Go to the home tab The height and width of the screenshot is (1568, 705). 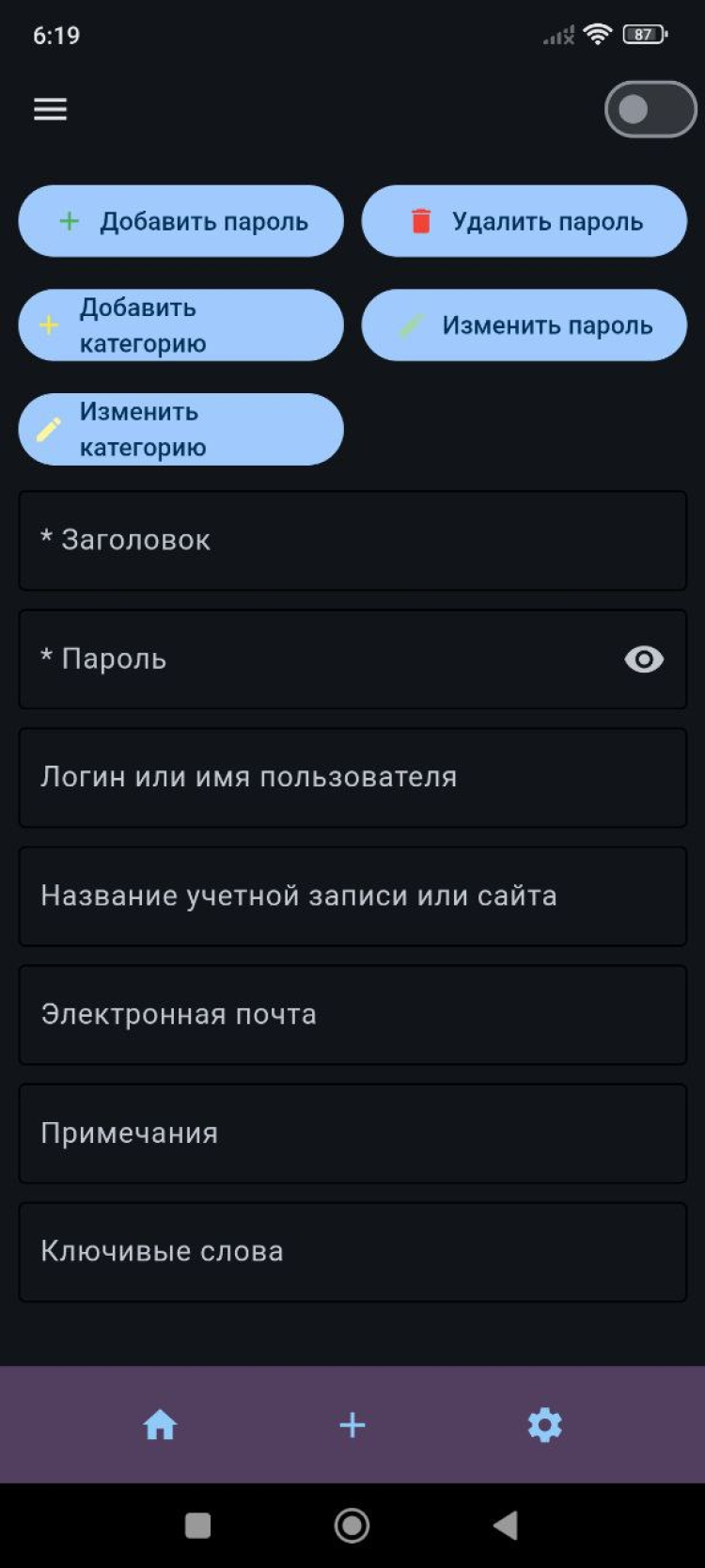(x=160, y=1425)
